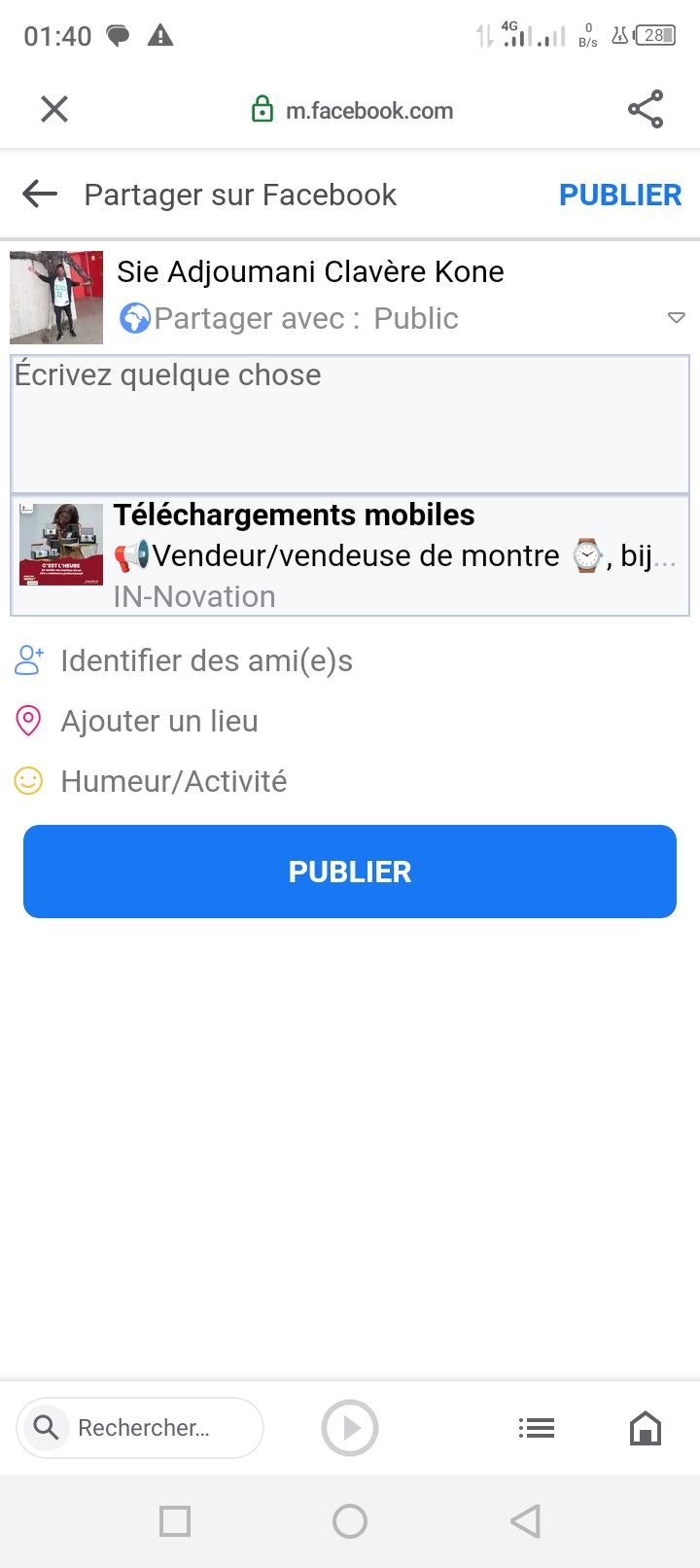Open the list menu icon

[x=537, y=1428]
